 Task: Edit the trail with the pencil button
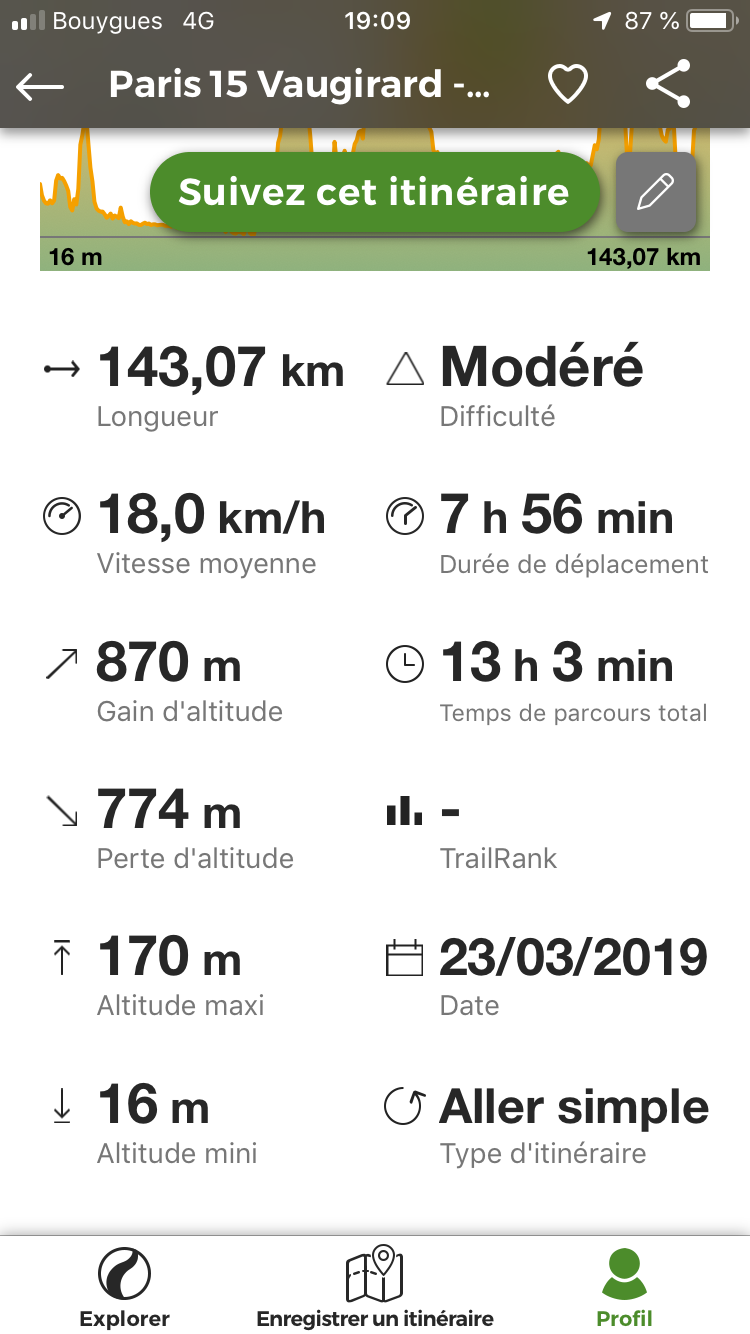(x=656, y=192)
